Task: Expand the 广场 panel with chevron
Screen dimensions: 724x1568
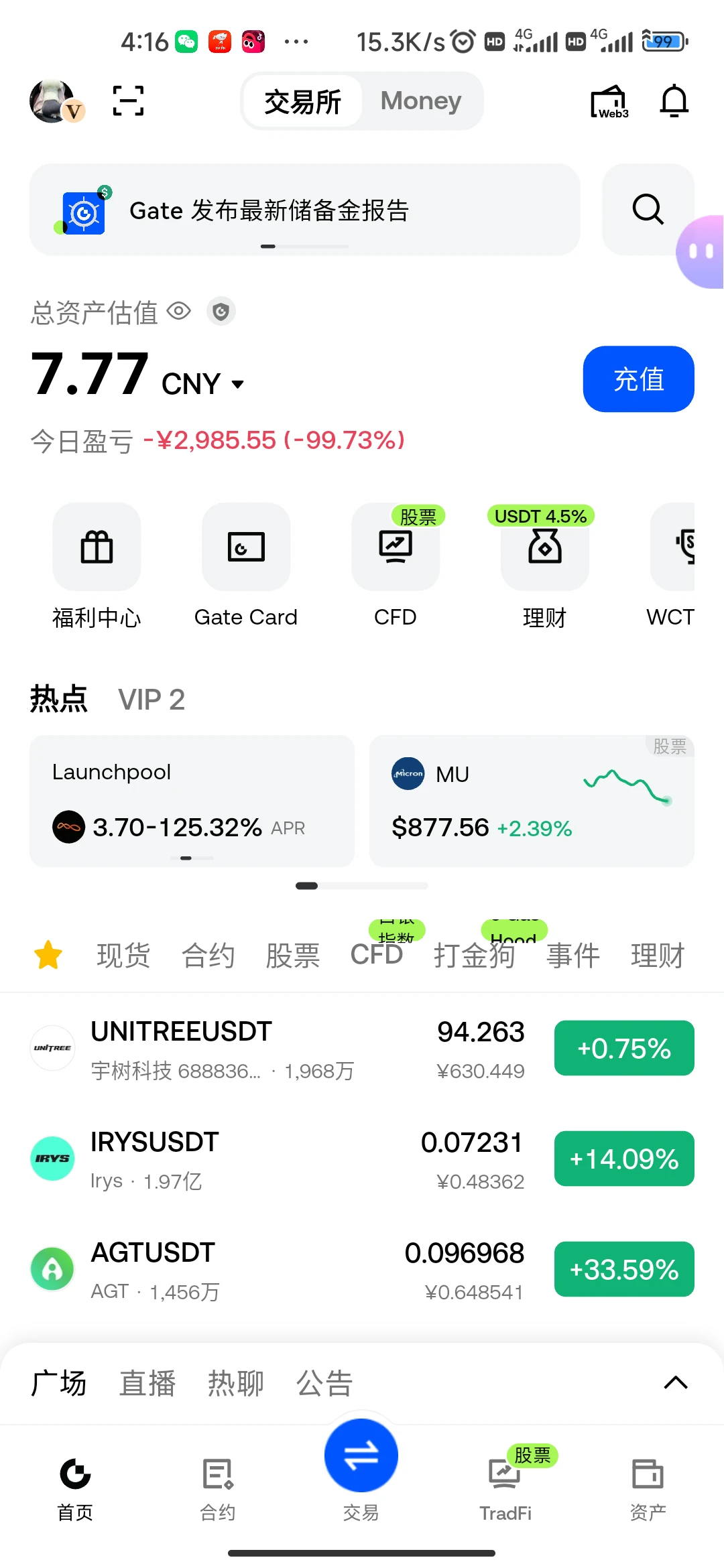Action: [x=676, y=1382]
